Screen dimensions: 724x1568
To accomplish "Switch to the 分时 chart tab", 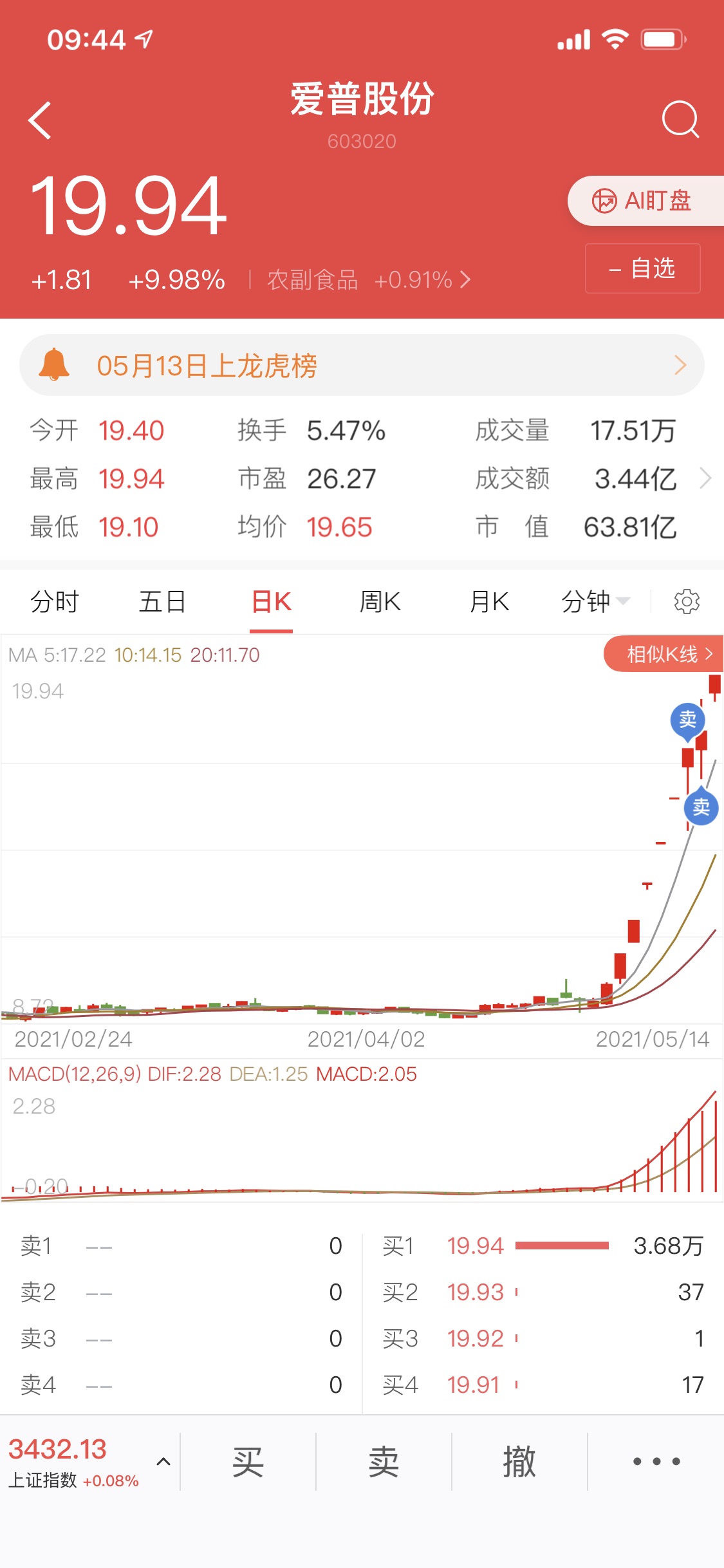I will [55, 601].
